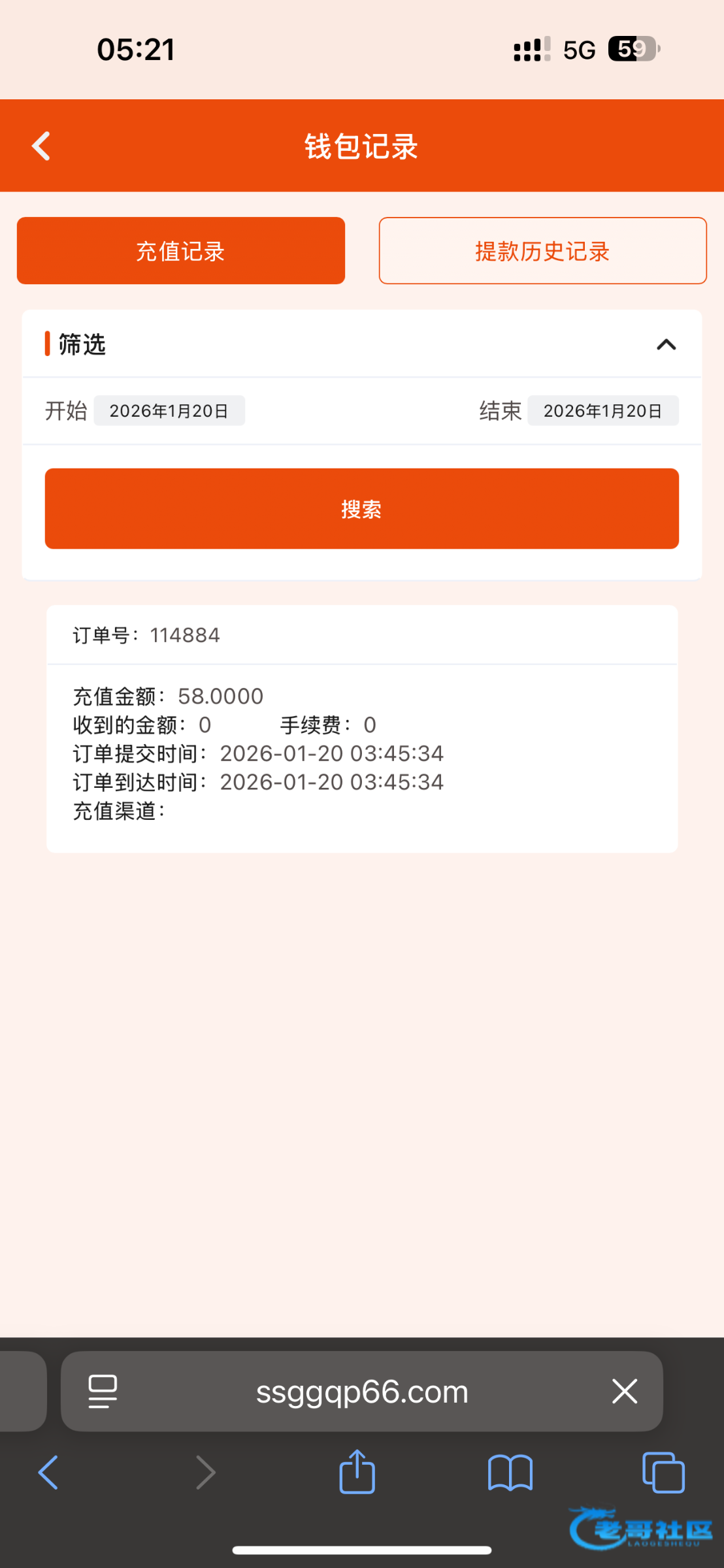Show all open browser tabs

pyautogui.click(x=663, y=1472)
